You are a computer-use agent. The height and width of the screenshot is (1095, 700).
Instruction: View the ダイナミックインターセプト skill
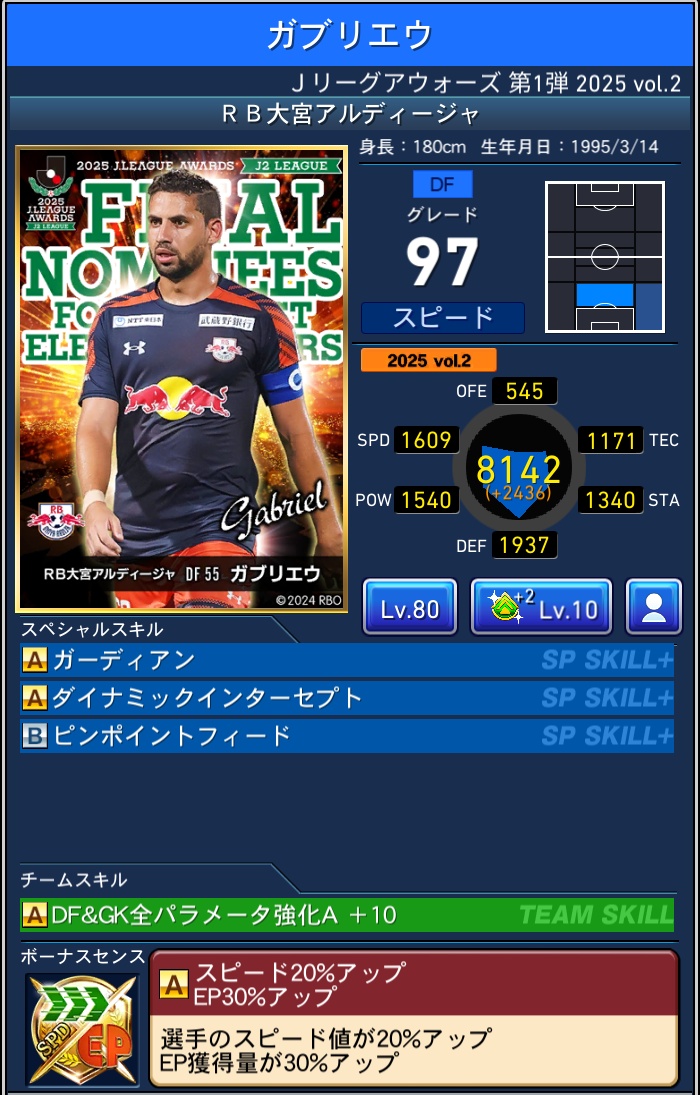346,698
